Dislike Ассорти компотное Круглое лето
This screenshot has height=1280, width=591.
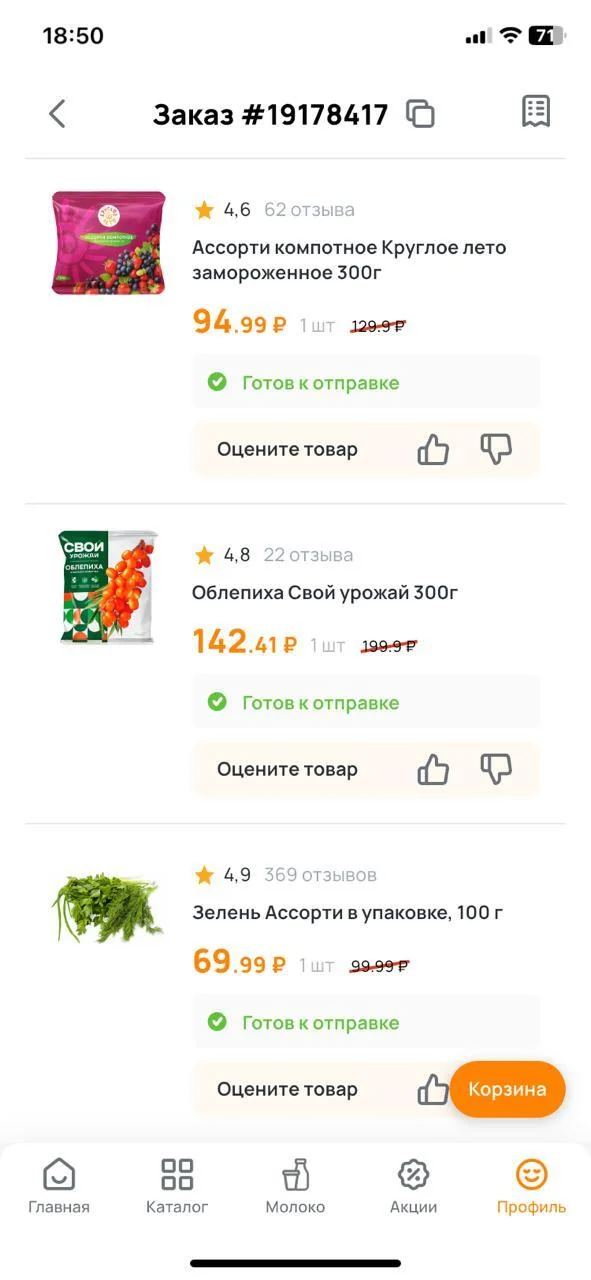[496, 450]
